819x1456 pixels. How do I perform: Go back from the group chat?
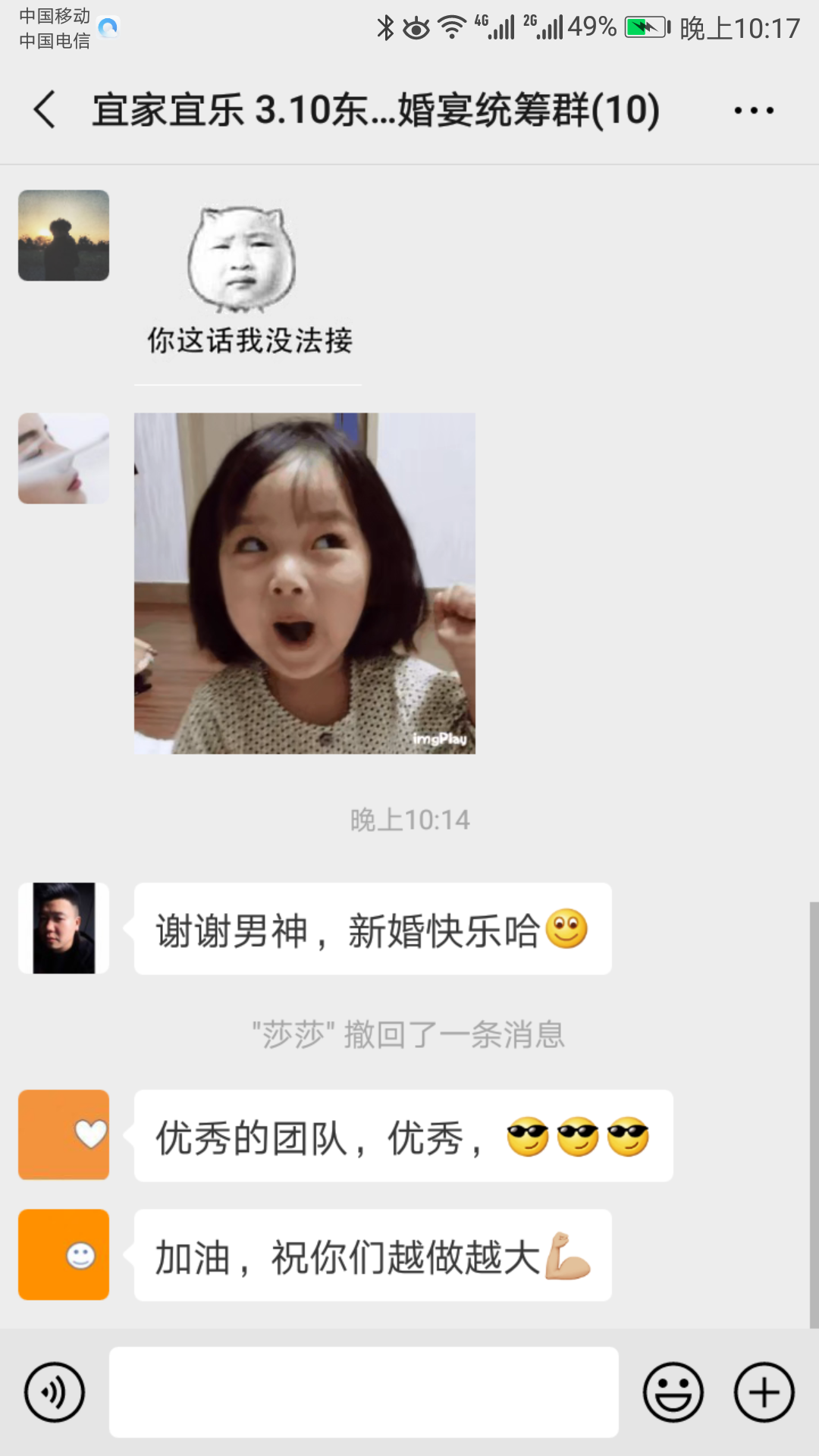click(45, 109)
